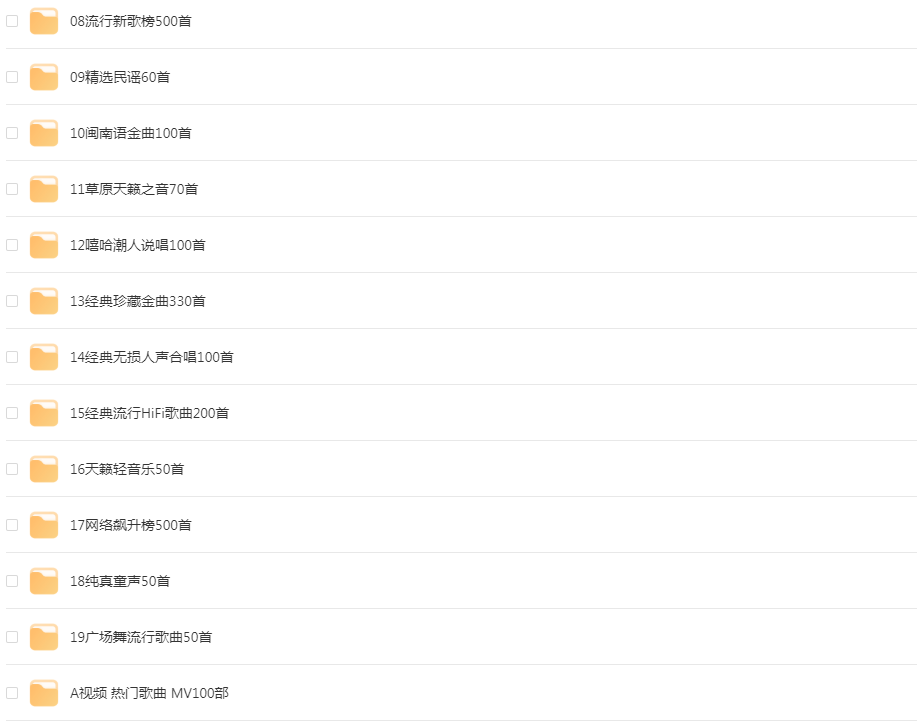Viewport: 917px width, 721px height.
Task: Open folder 11草原天籁之音70首
Action: 134,189
